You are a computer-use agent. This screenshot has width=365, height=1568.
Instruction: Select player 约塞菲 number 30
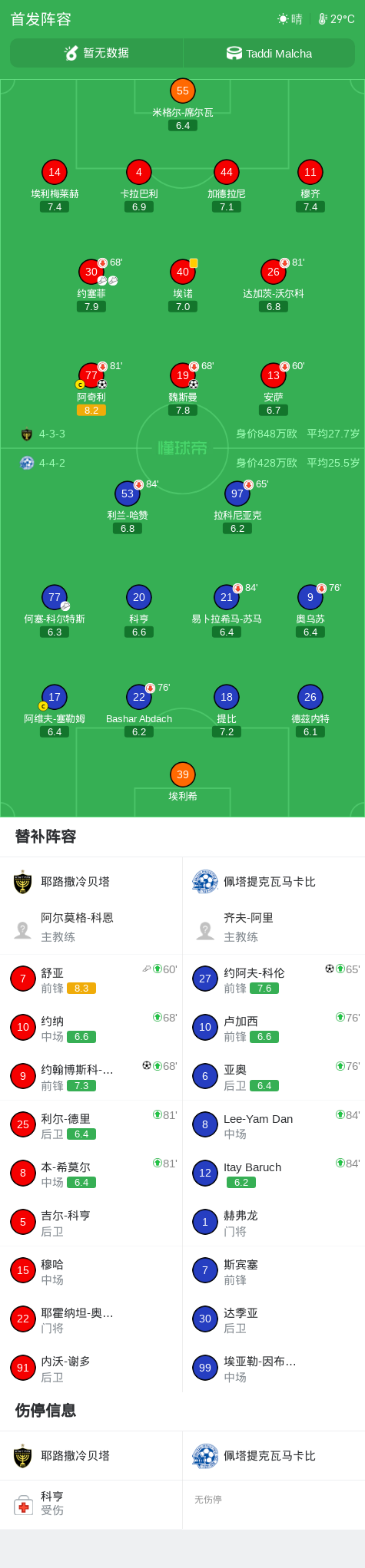(91, 285)
